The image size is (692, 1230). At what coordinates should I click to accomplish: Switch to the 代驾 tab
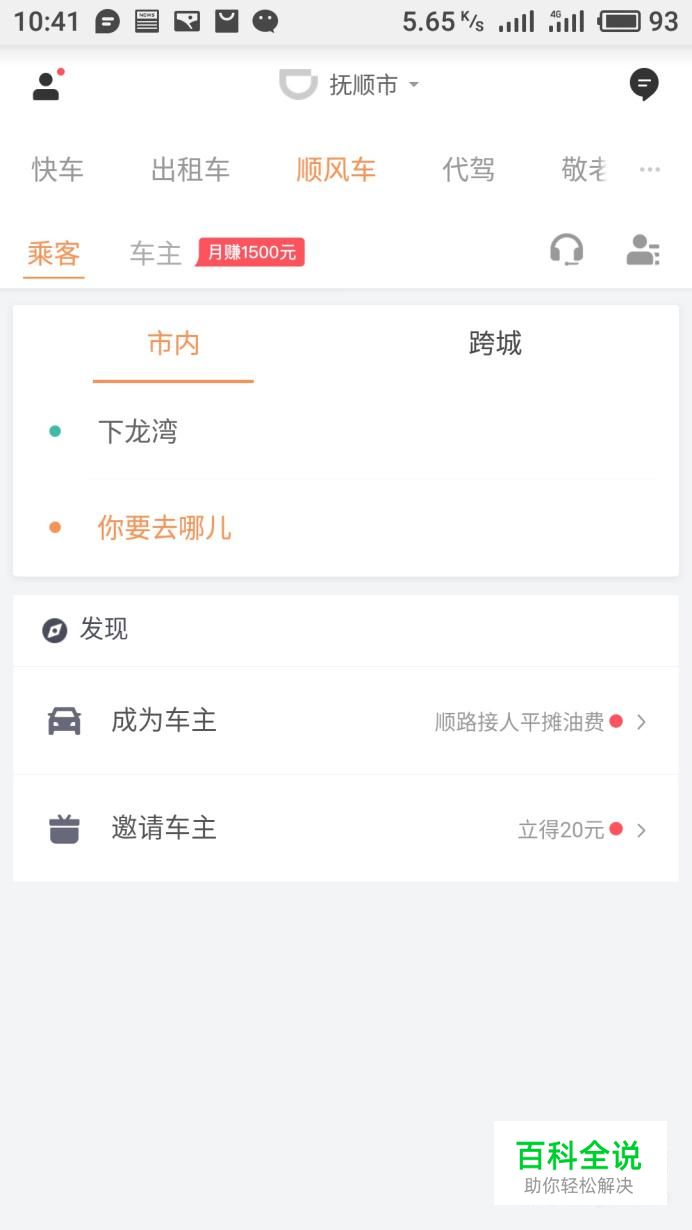468,170
